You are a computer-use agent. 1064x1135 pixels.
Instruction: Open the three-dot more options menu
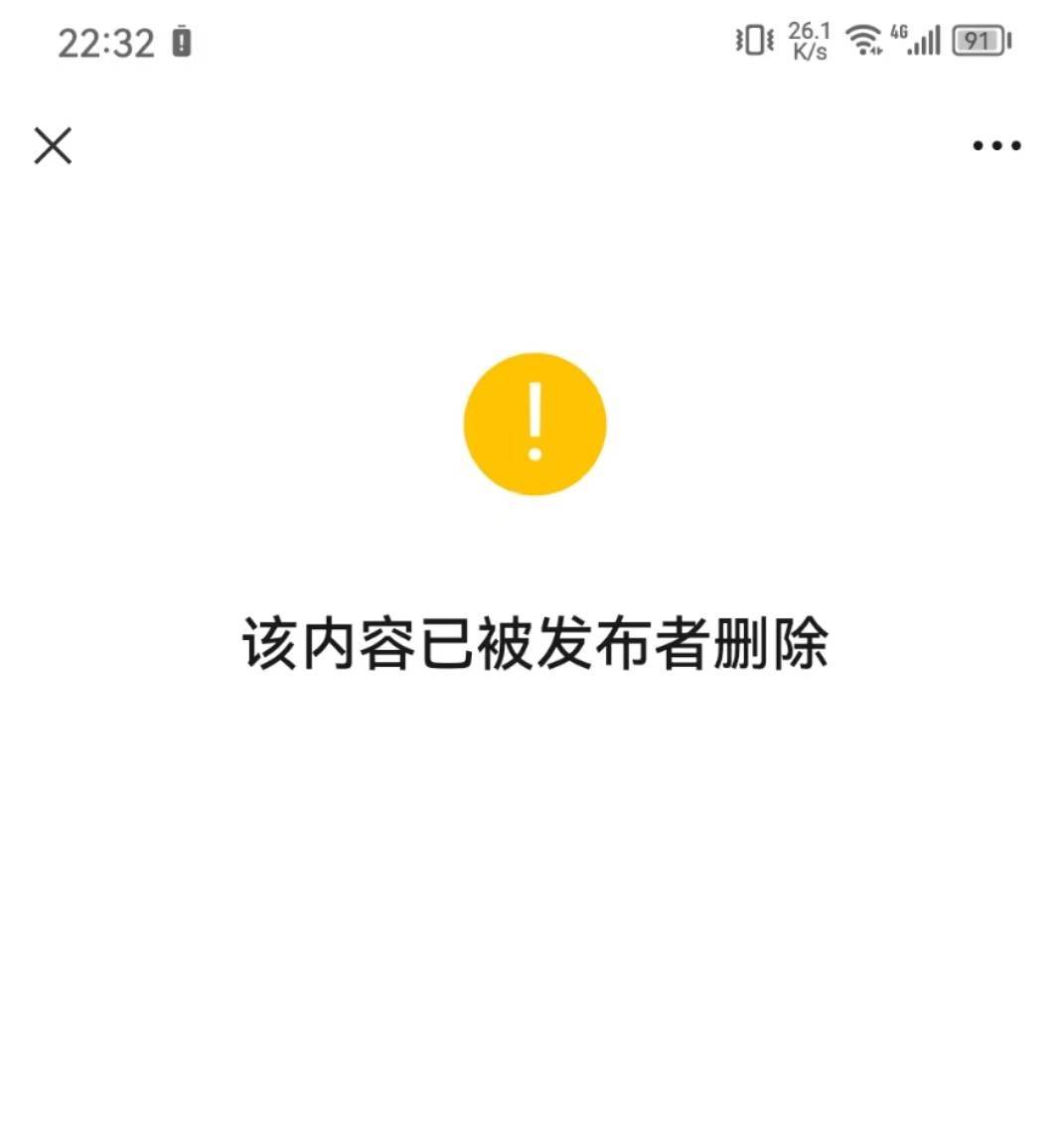tap(995, 145)
